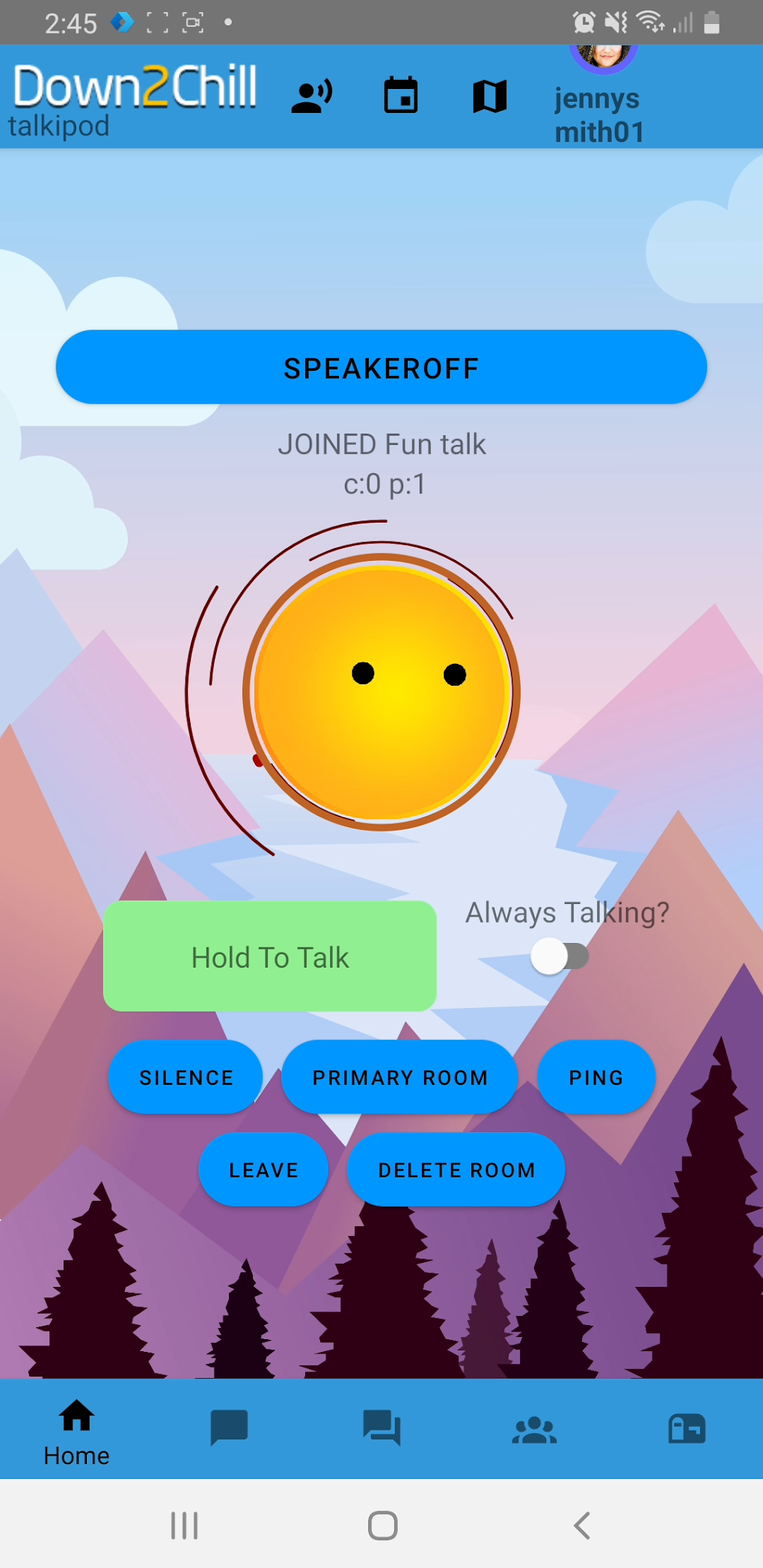Viewport: 763px width, 1568px height.
Task: Switch to the single chat bubble tab
Action: pyautogui.click(x=229, y=1428)
